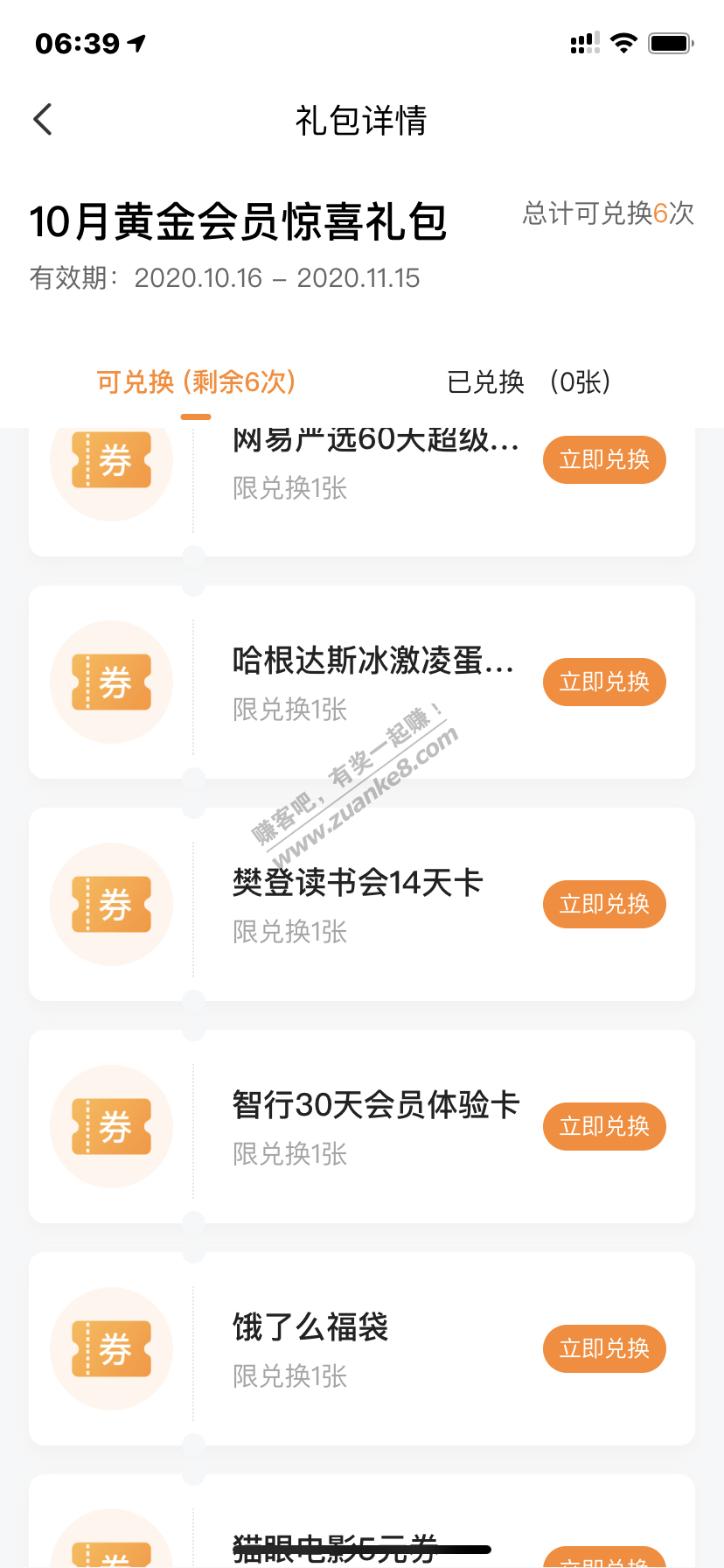Viewport: 724px width, 1568px height.
Task: Go back using the arrow icon
Action: coord(43,120)
